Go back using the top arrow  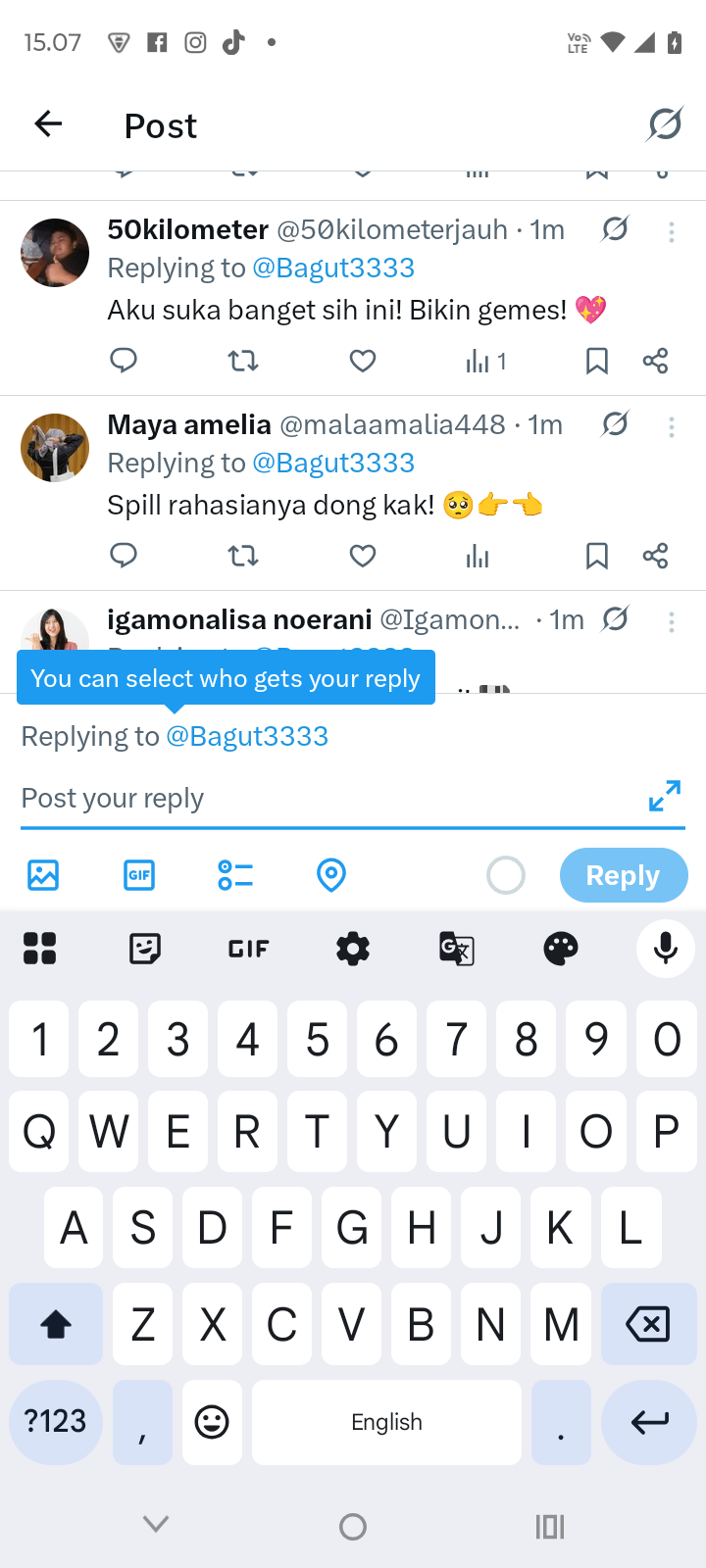coord(48,124)
